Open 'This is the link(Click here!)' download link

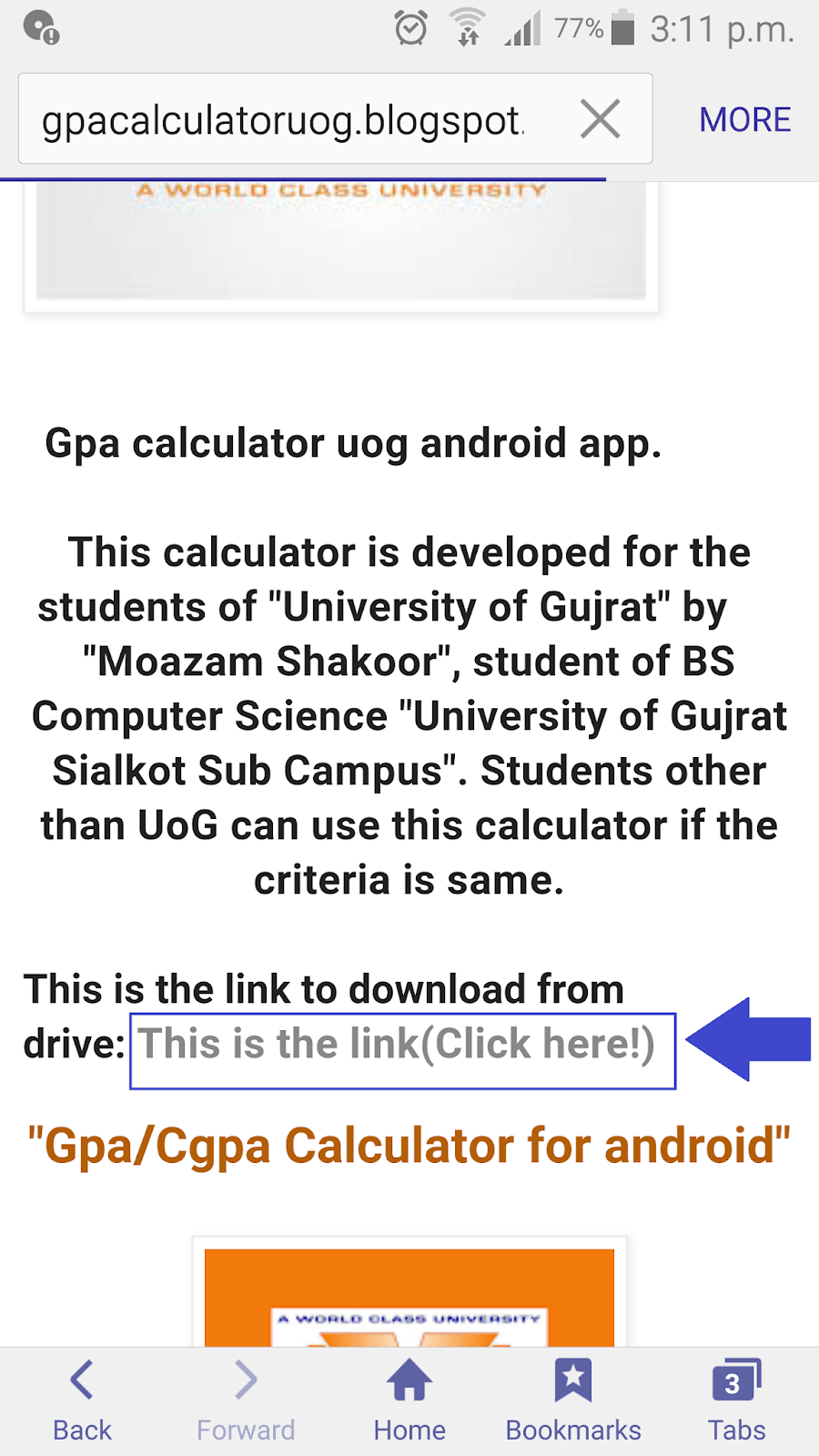pyautogui.click(x=397, y=1045)
